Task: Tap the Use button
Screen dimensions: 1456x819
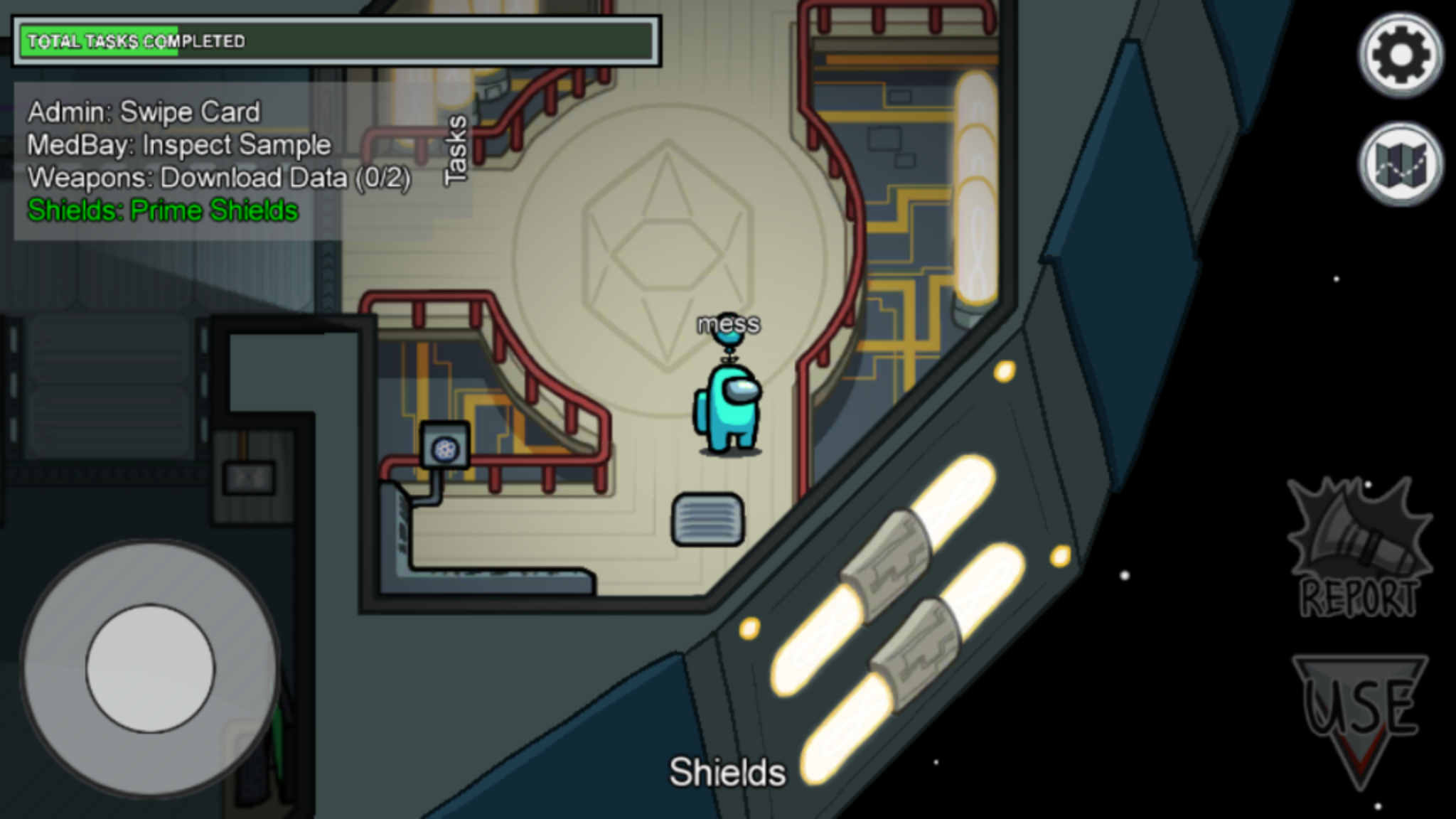Action: [1359, 714]
